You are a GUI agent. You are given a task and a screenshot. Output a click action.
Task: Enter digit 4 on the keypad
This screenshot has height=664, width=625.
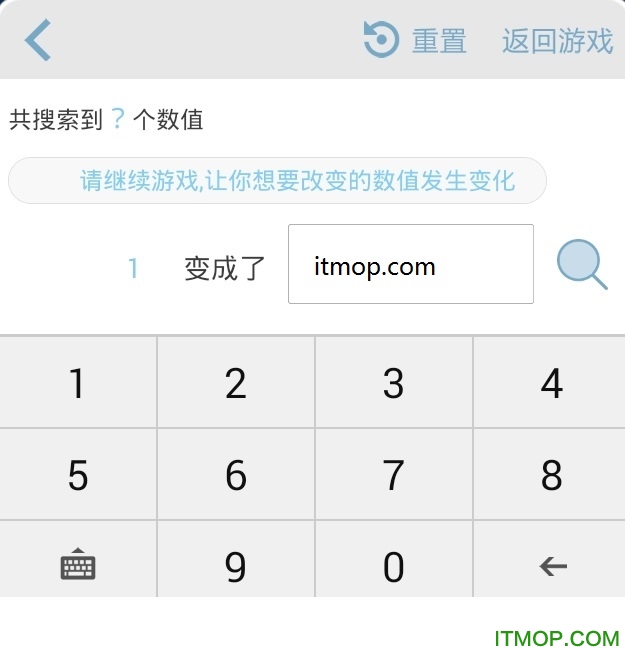coord(550,383)
